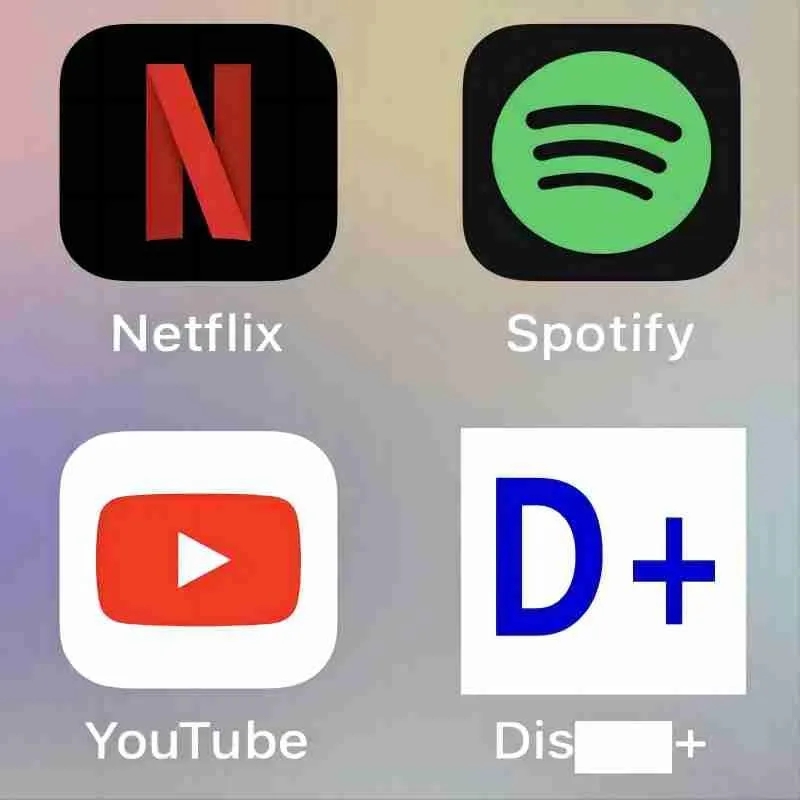Open the Netflix app
The height and width of the screenshot is (800, 800).
pos(198,150)
